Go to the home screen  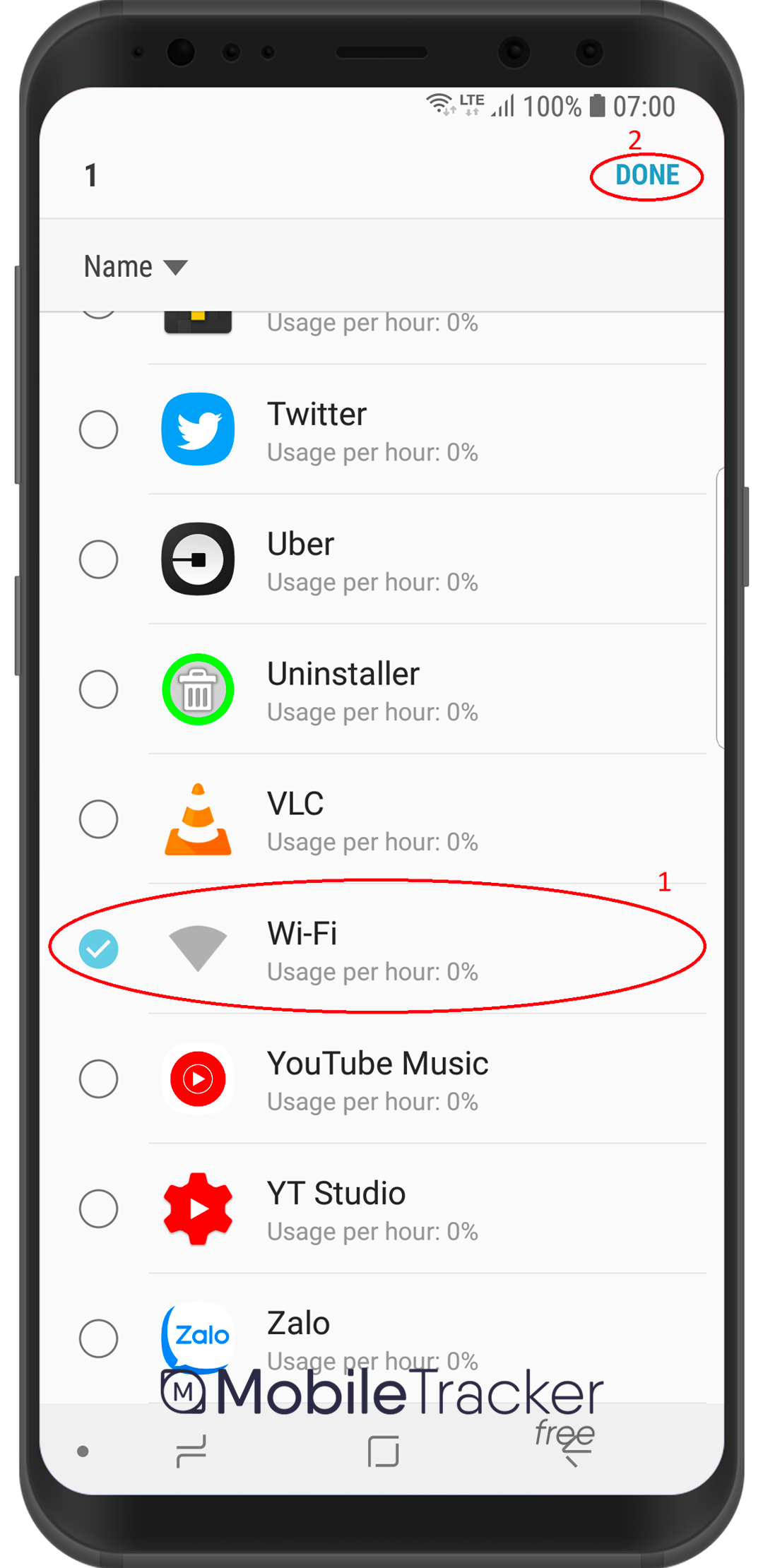coord(383,1451)
